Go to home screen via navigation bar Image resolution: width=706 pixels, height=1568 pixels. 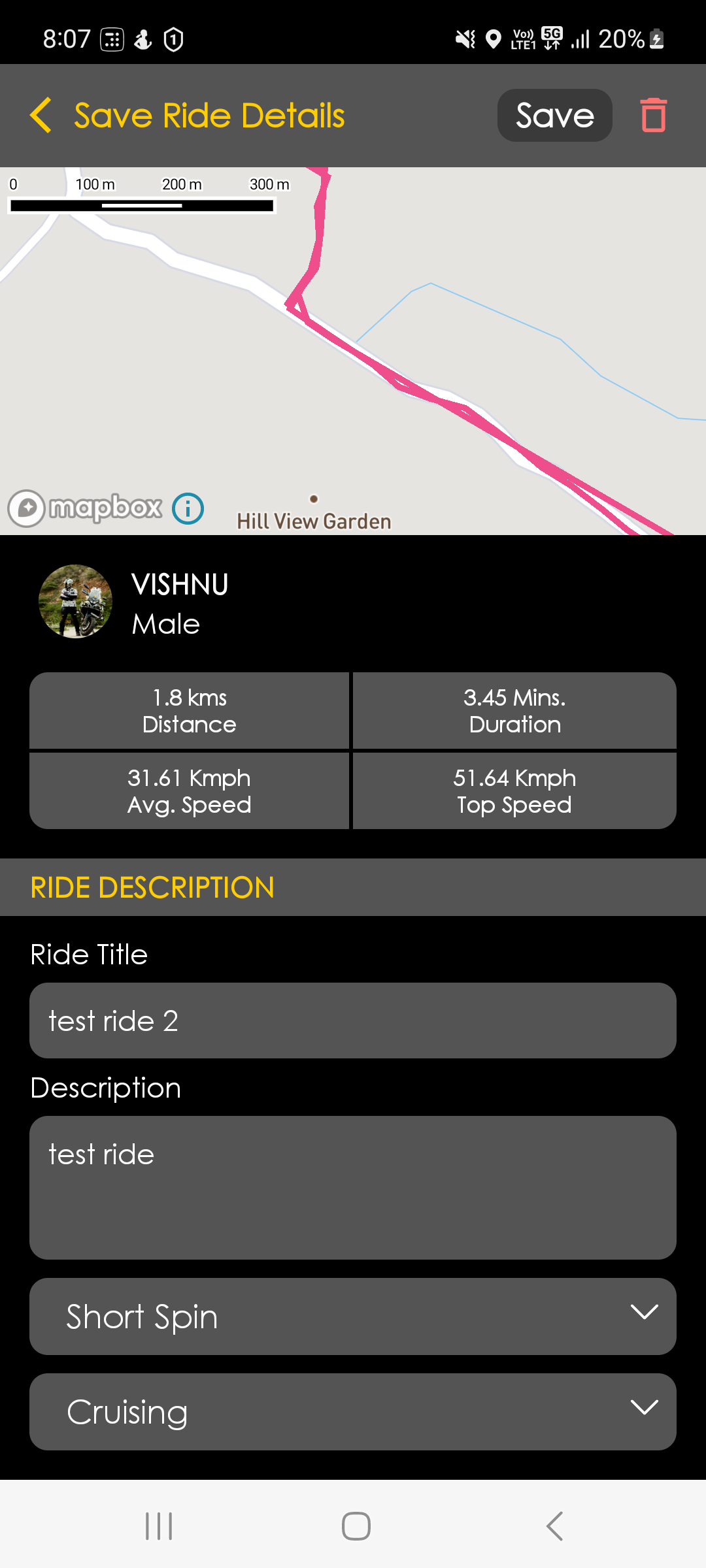[356, 1526]
